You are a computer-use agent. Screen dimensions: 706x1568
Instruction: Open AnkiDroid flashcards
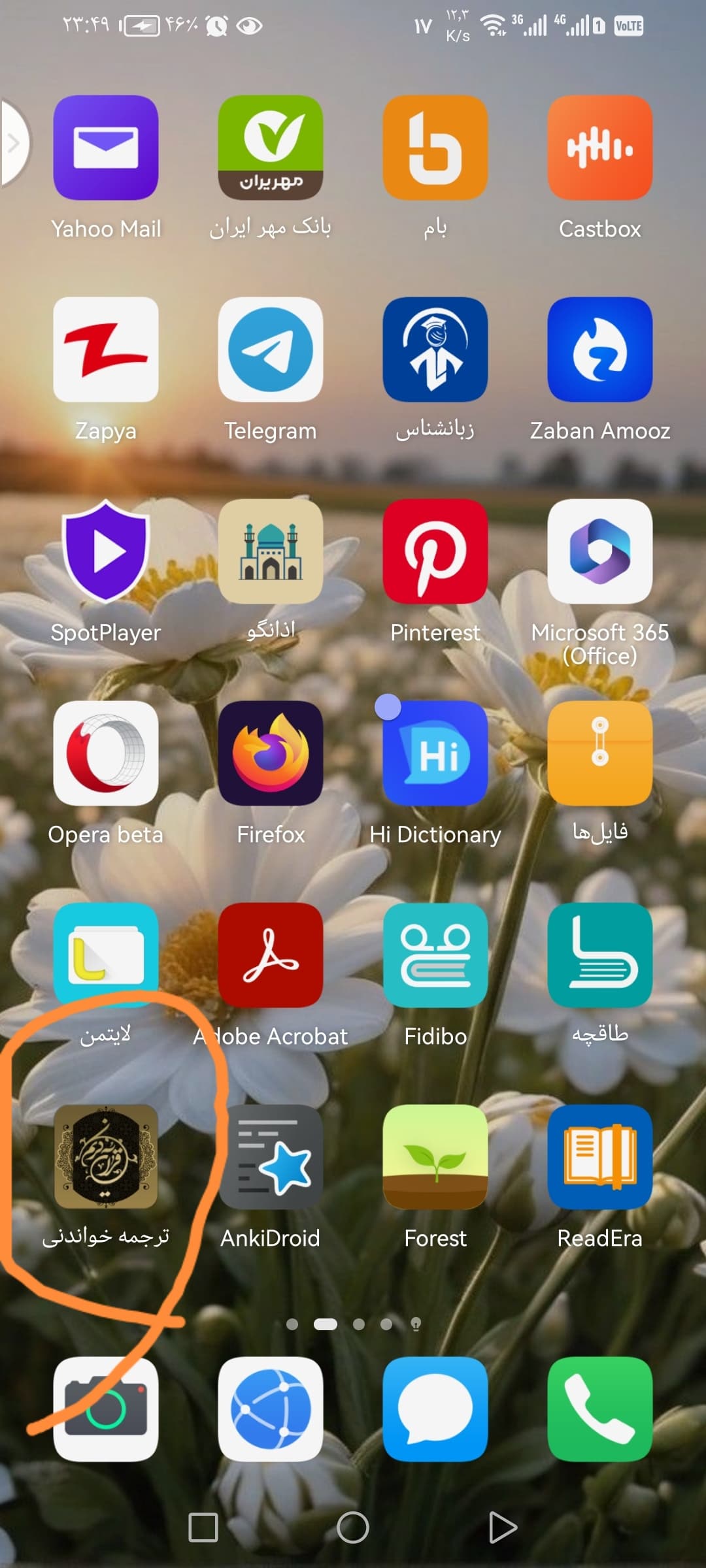click(270, 1157)
